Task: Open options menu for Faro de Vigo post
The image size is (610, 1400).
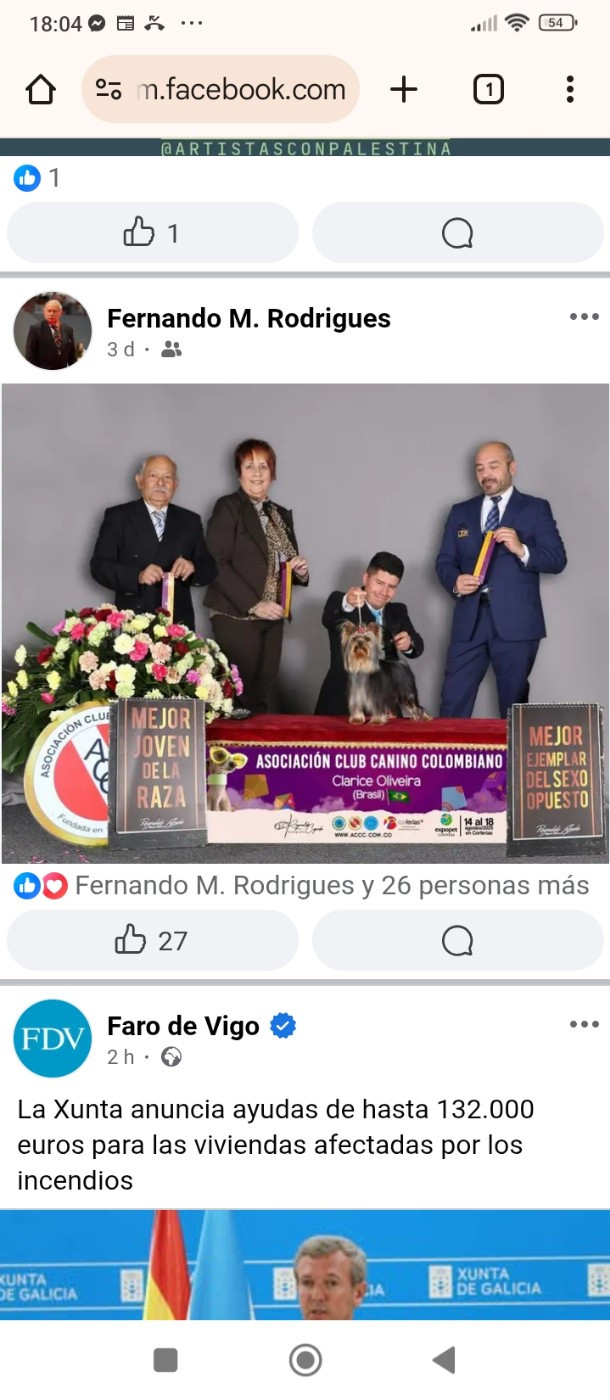Action: coord(583,1024)
